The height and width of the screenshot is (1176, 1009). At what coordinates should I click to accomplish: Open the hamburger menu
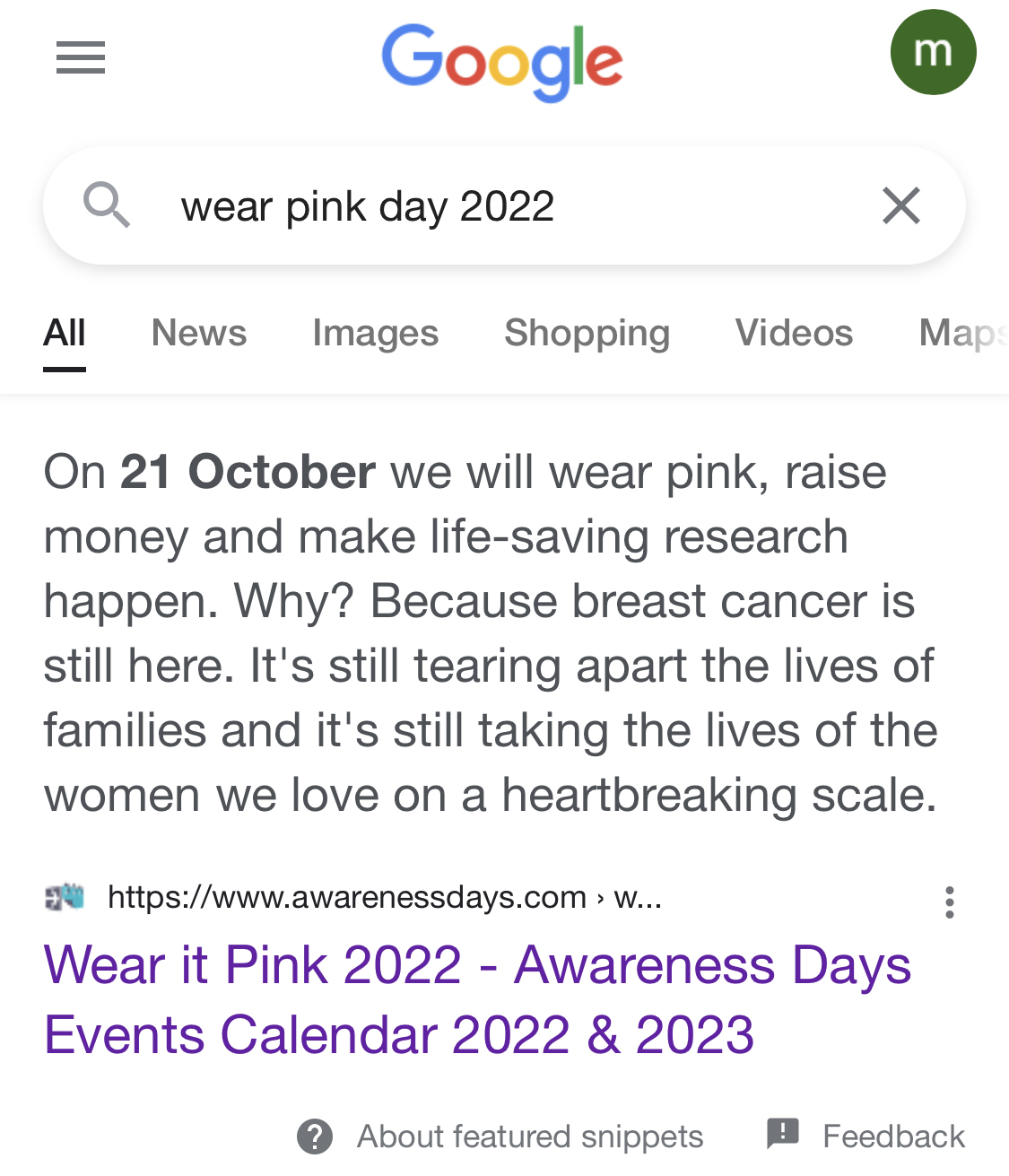click(x=81, y=58)
